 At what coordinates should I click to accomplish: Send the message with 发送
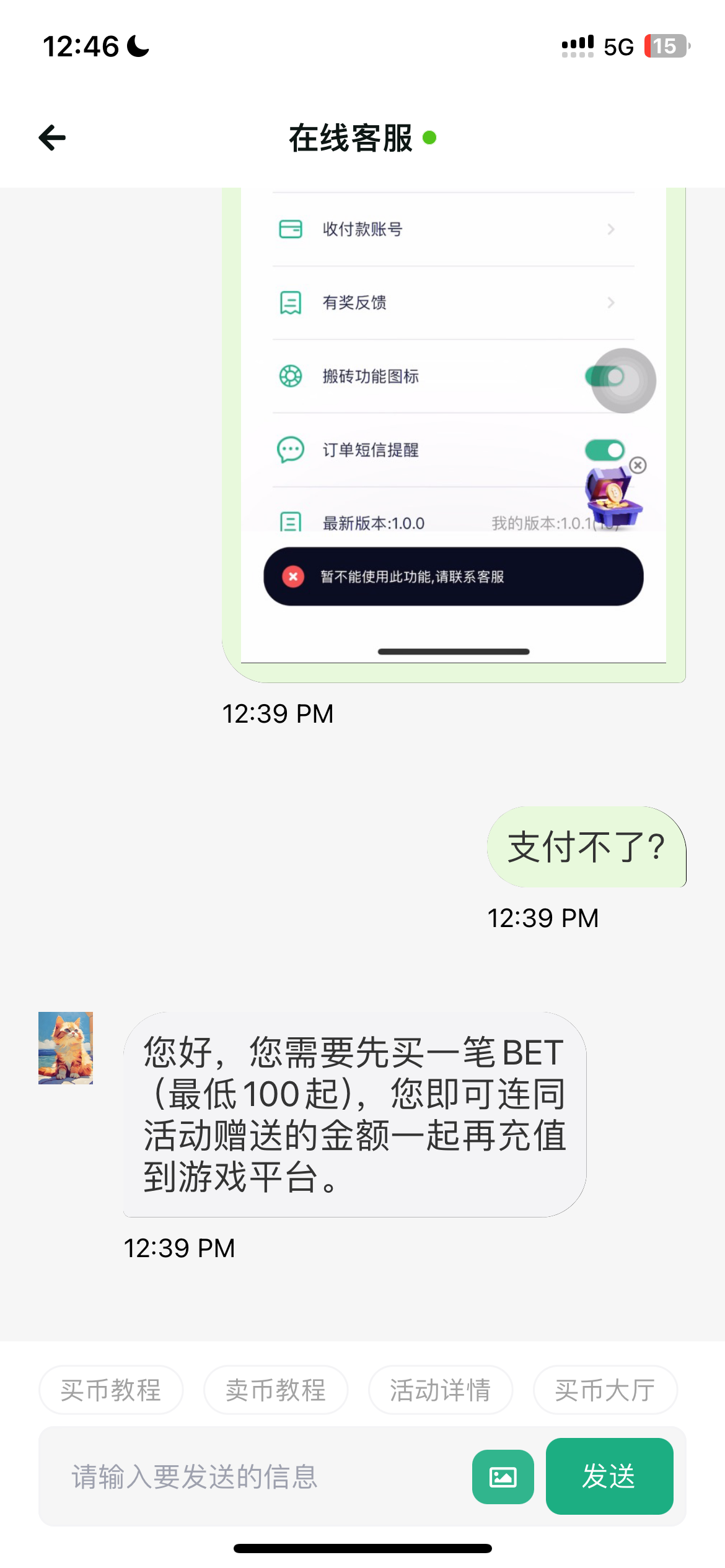609,1477
